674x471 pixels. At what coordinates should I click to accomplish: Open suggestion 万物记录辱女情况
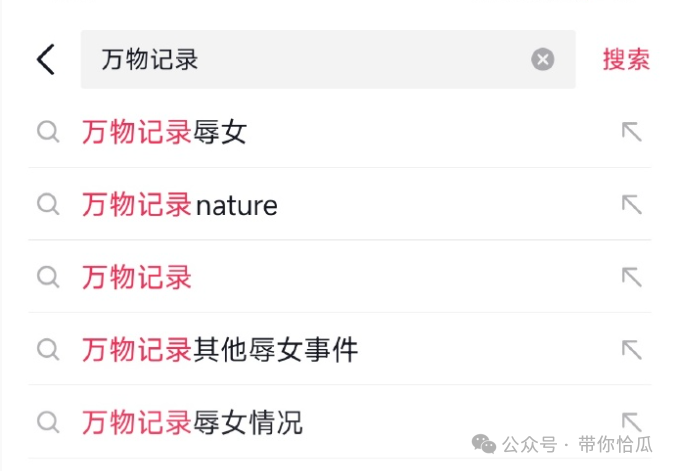192,422
